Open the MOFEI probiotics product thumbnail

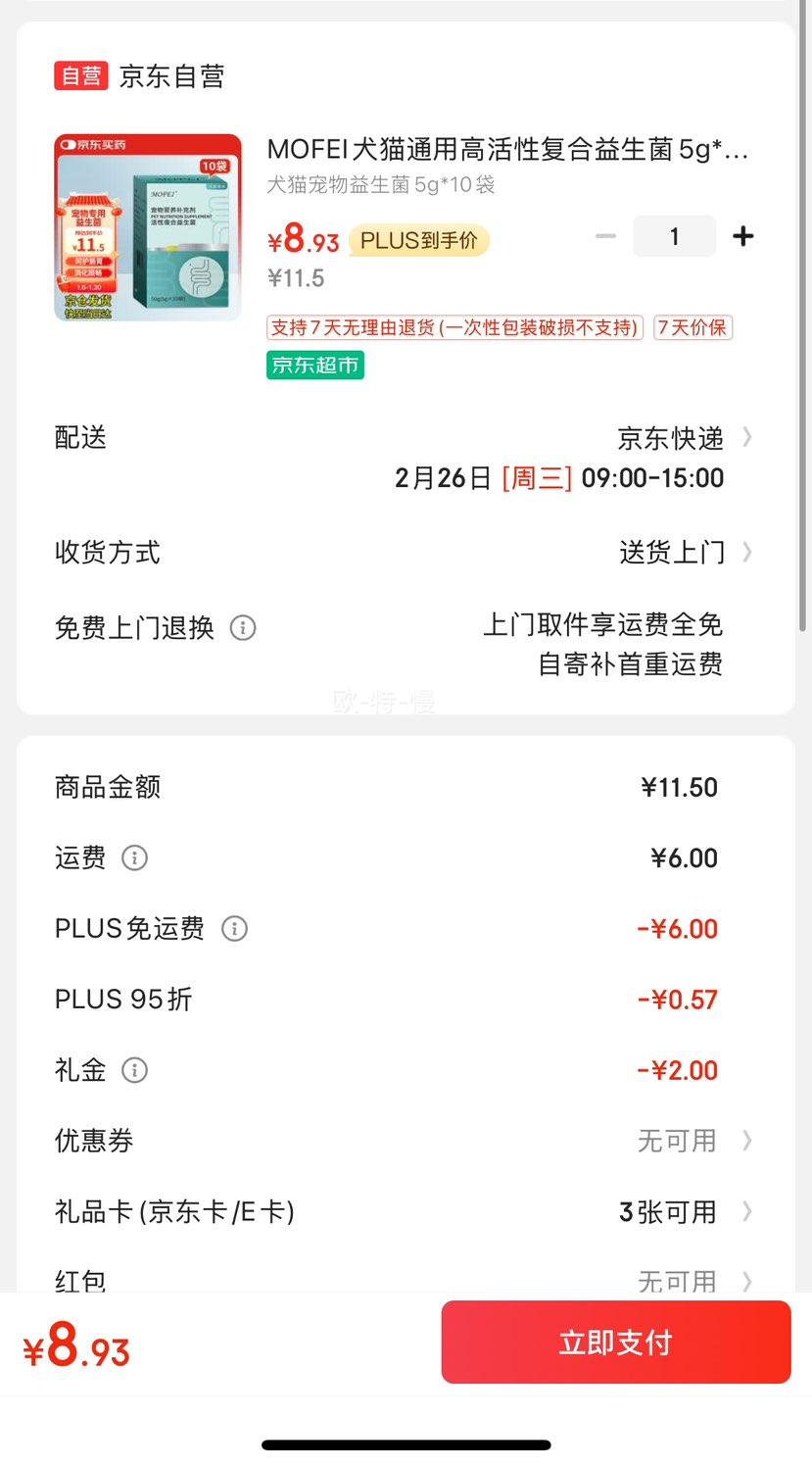click(x=148, y=227)
